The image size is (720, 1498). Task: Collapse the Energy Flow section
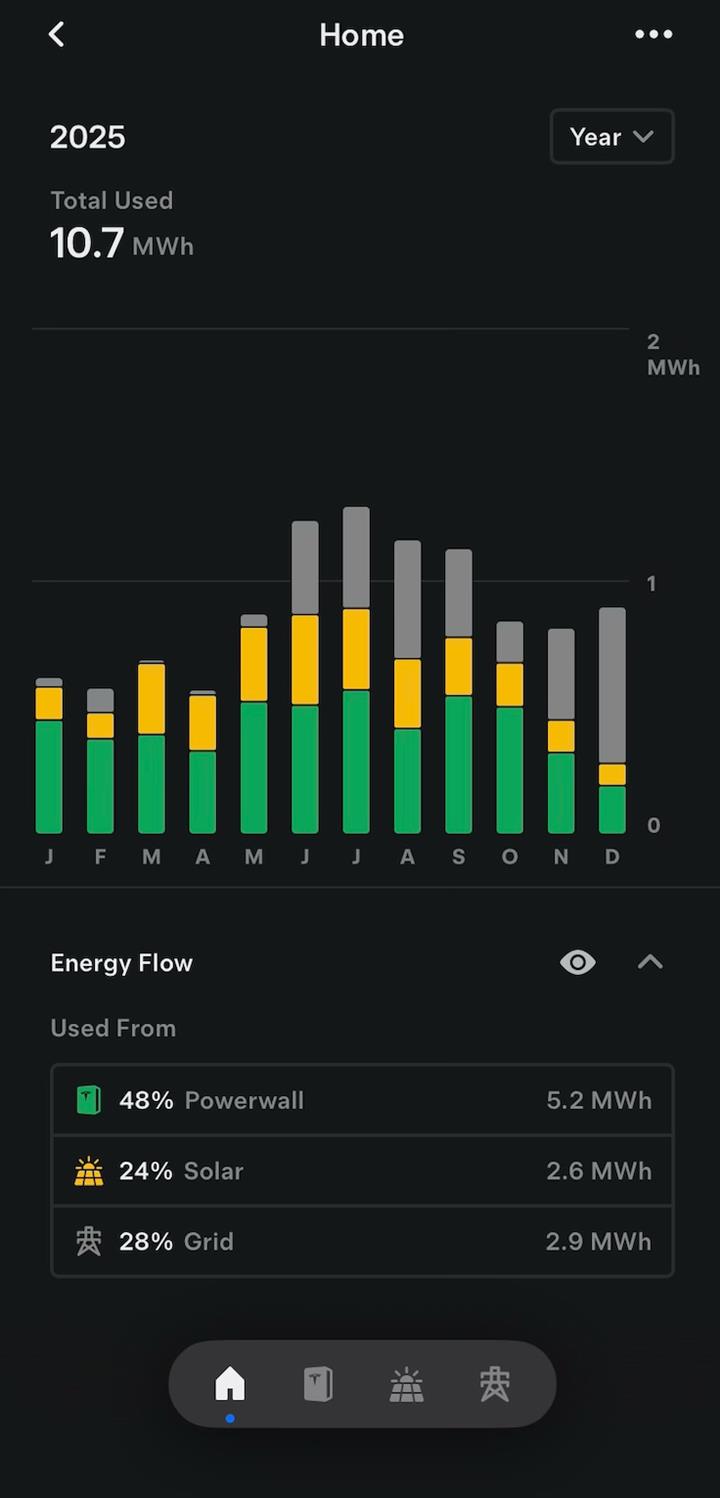[x=650, y=962]
